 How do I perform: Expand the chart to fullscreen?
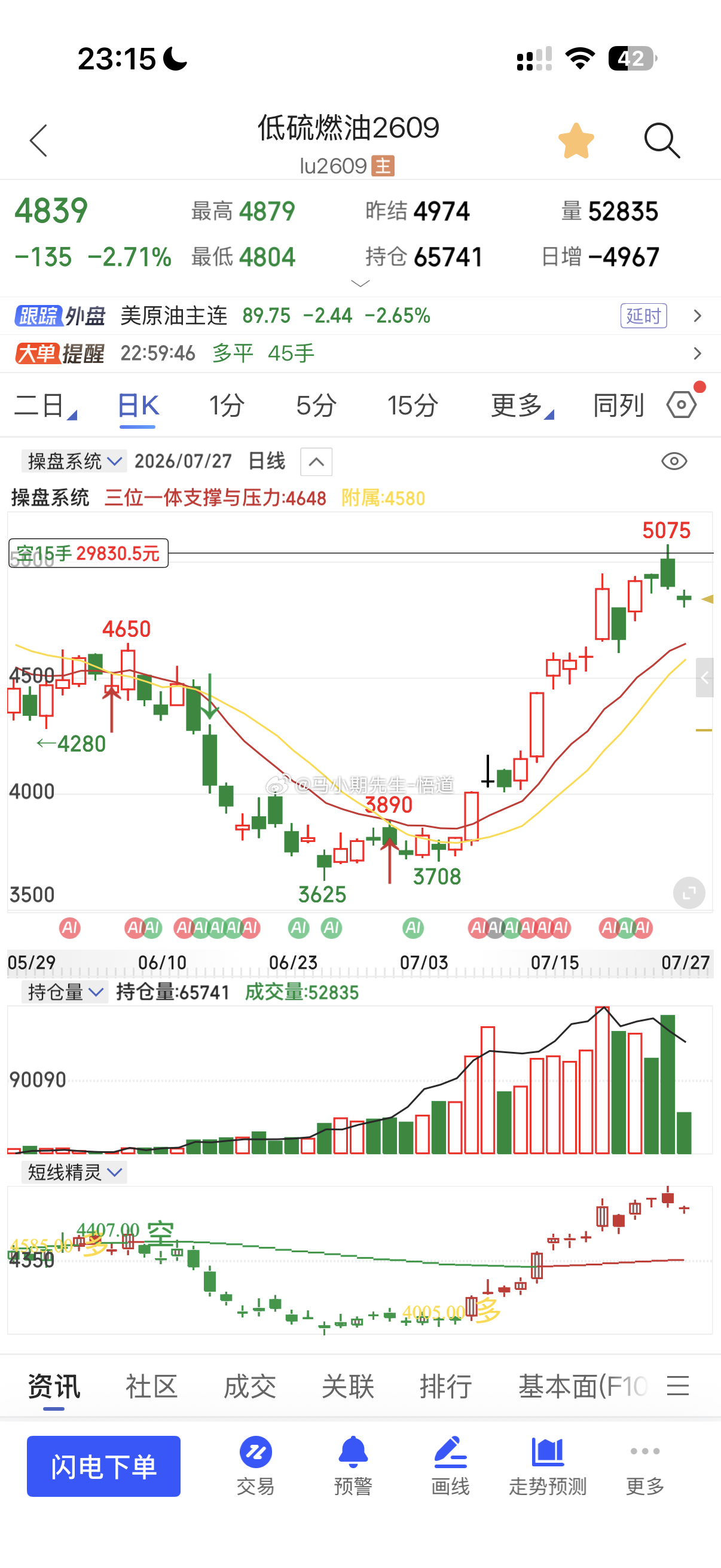click(x=689, y=893)
